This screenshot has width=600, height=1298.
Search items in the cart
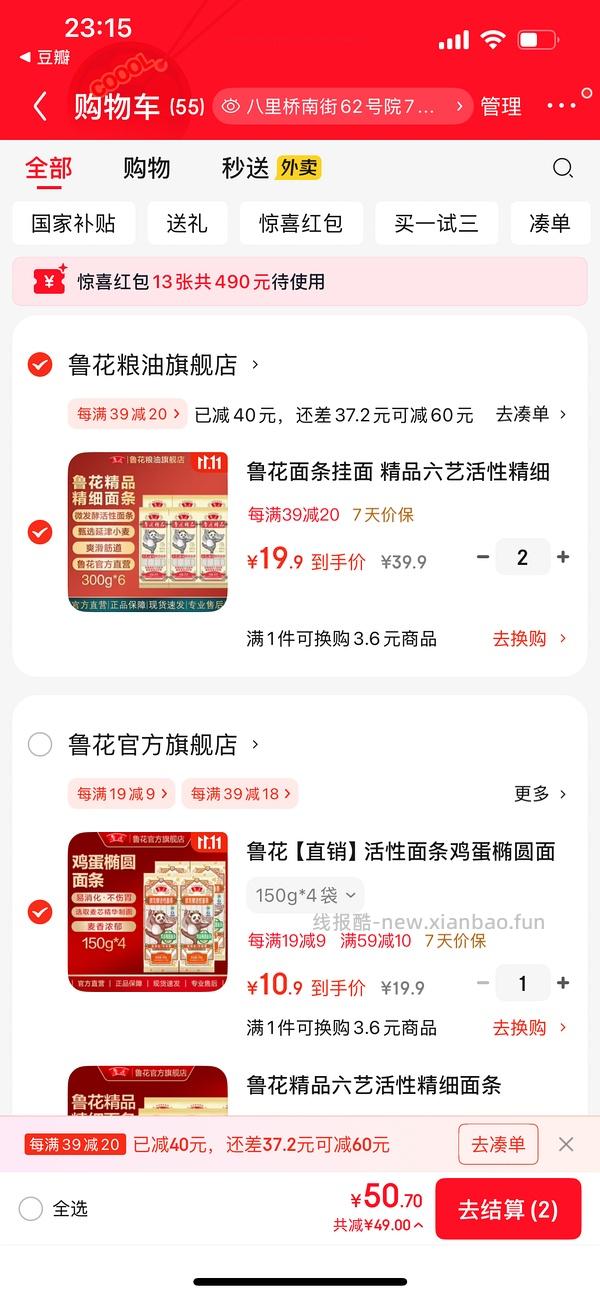[563, 168]
